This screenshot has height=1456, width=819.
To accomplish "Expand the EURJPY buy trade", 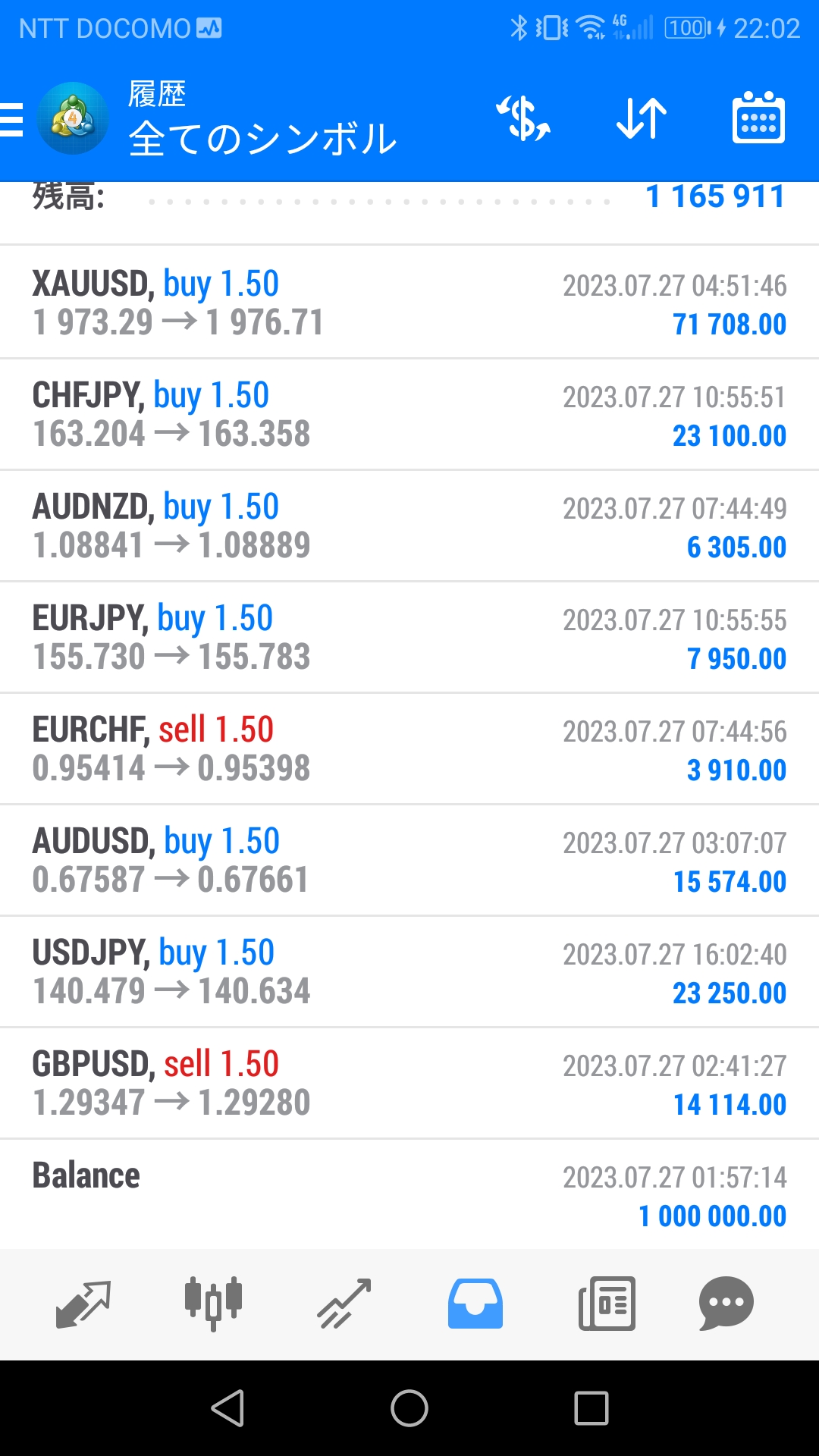I will pyautogui.click(x=409, y=637).
